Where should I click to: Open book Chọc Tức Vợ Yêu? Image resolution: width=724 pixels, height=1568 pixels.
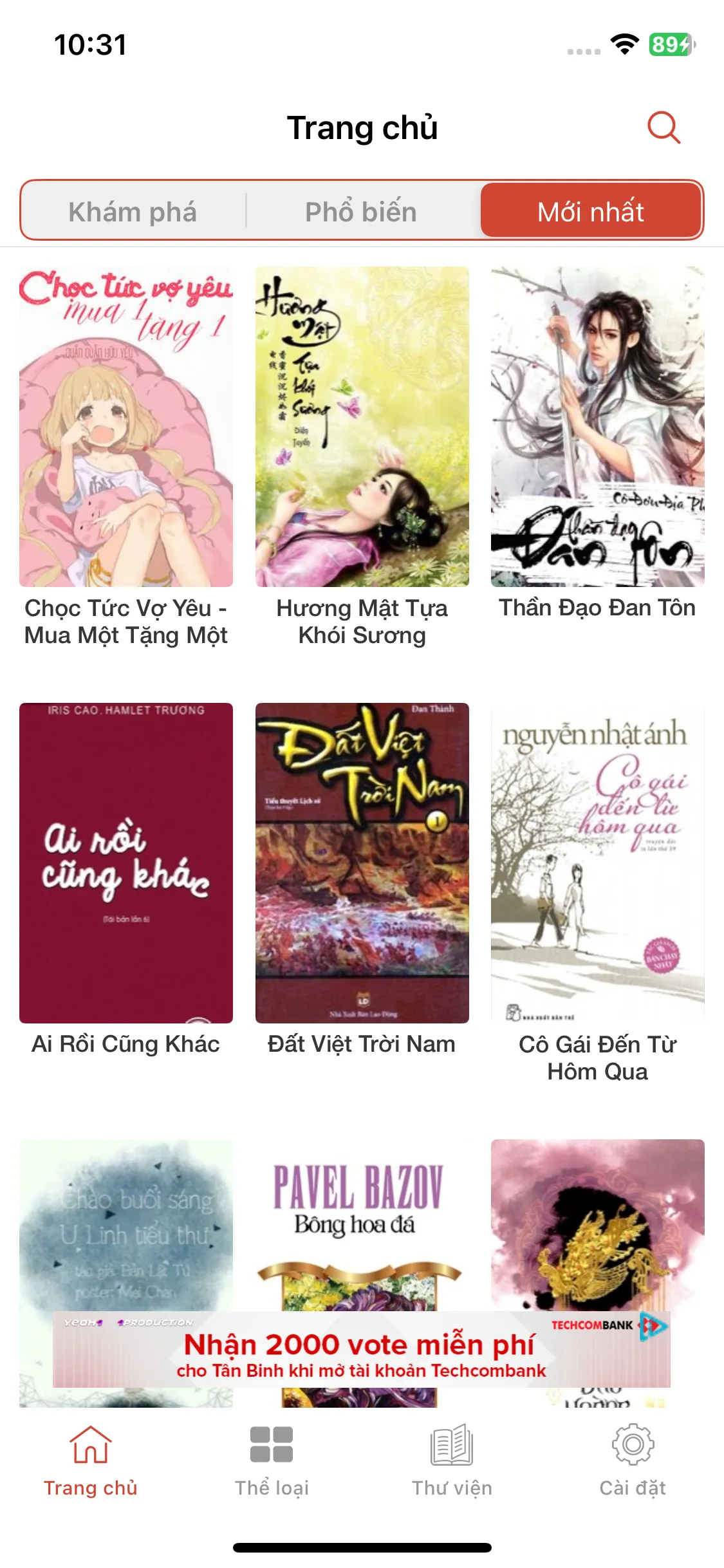[126, 427]
